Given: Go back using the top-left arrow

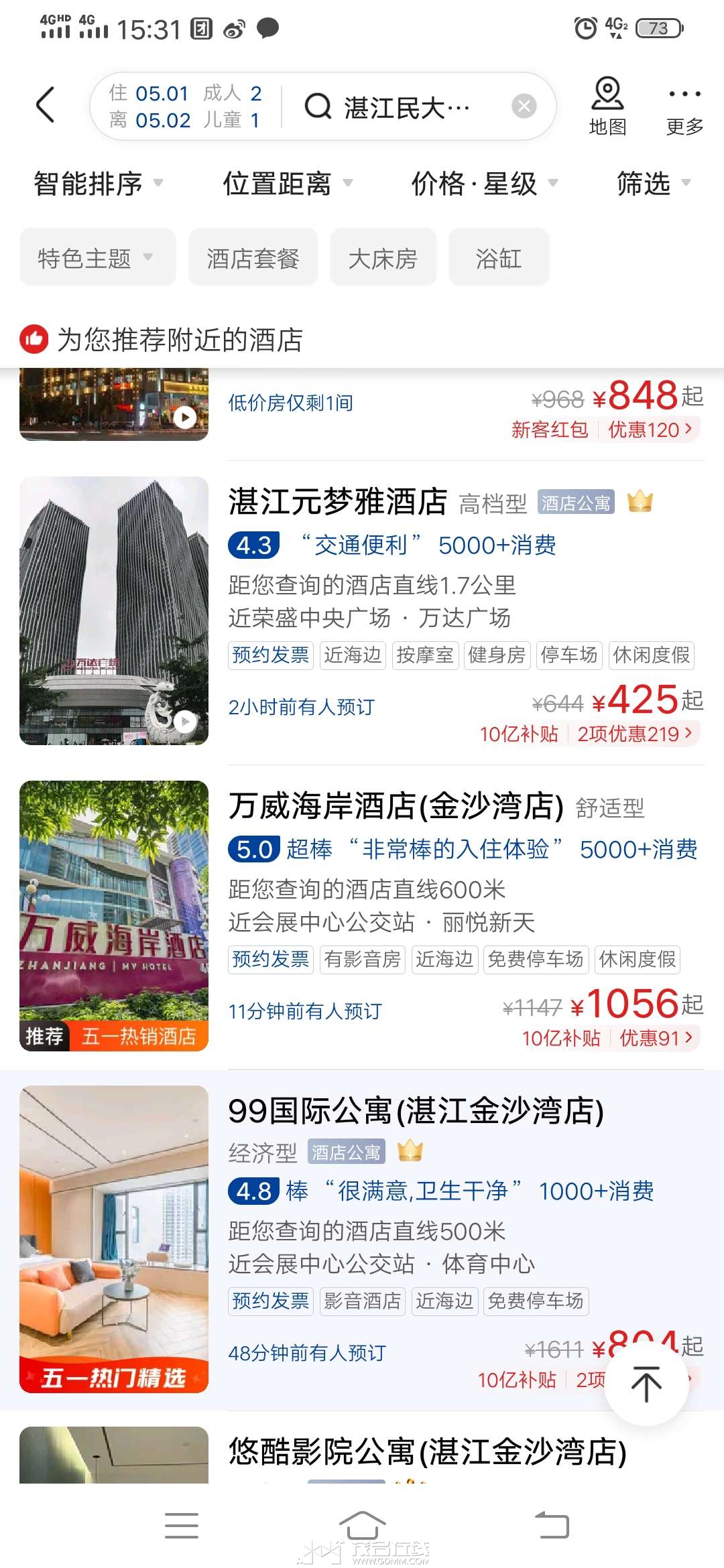Looking at the screenshot, I should 45,105.
